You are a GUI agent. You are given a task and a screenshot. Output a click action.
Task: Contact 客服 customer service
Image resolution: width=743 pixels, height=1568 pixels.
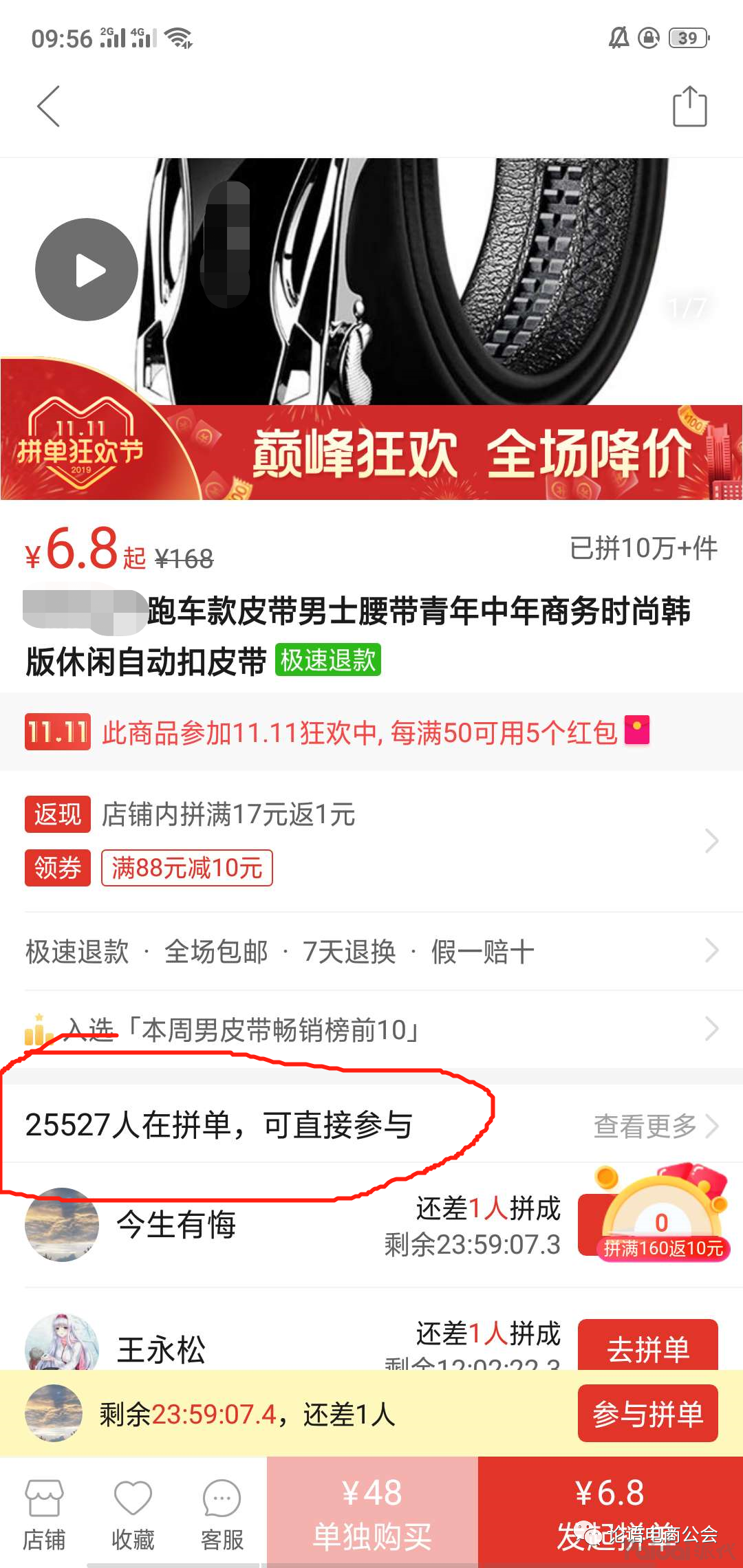(222, 1514)
